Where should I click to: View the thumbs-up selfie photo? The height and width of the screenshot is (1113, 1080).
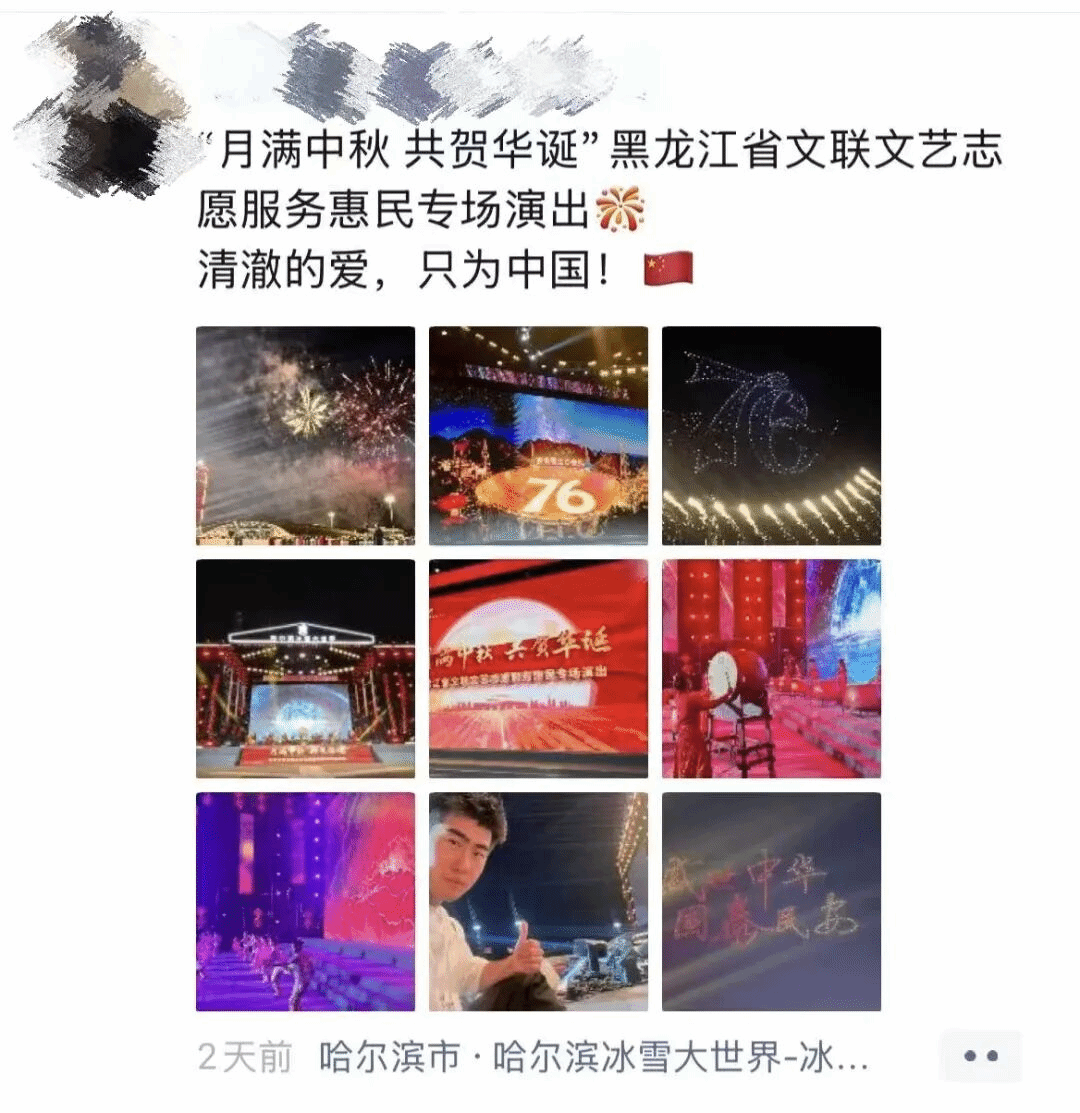tap(538, 901)
